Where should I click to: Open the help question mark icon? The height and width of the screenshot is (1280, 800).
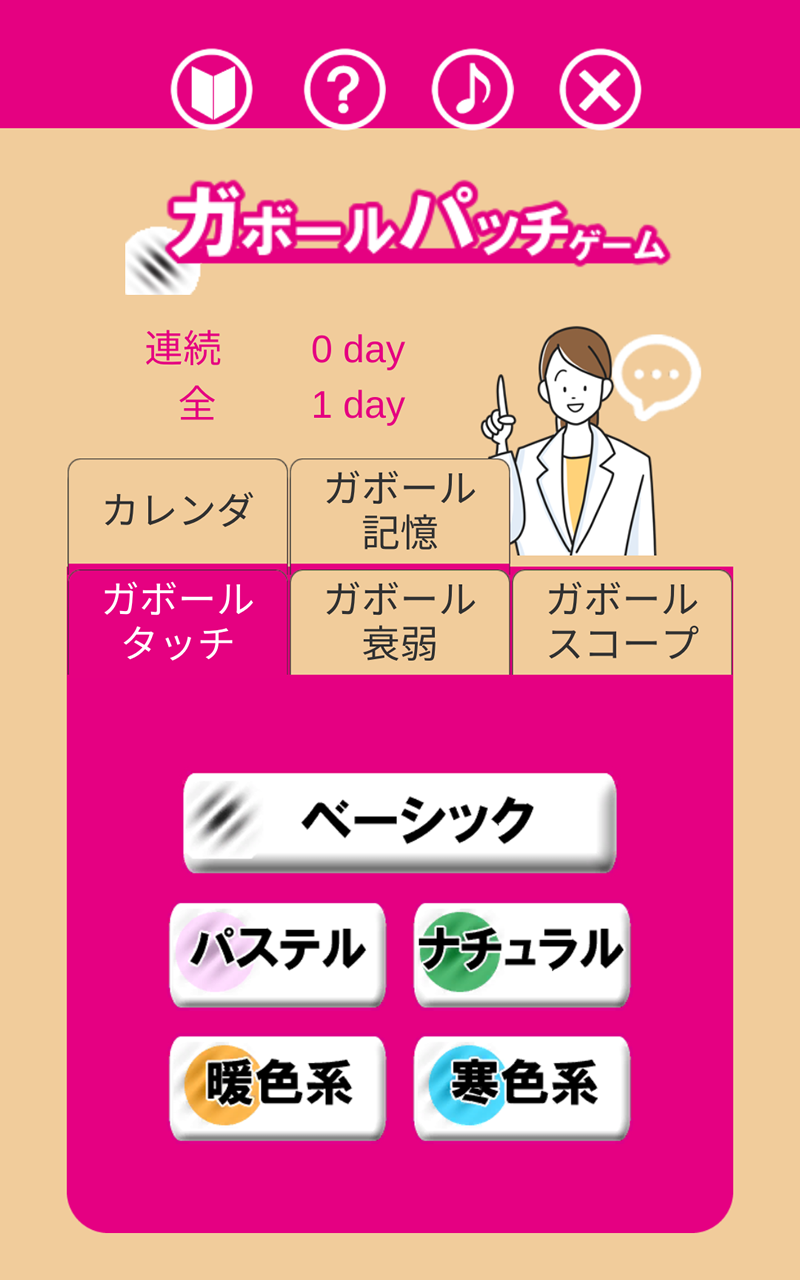pyautogui.click(x=345, y=90)
